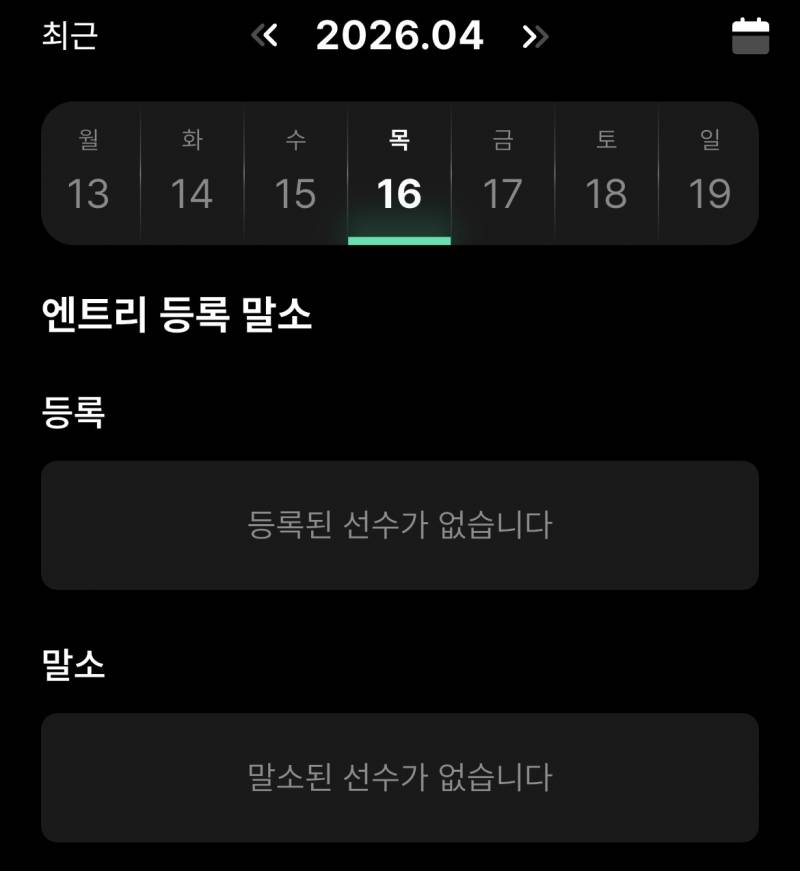800x871 pixels.
Task: Tap the left arrow to previous month
Action: tap(266, 36)
